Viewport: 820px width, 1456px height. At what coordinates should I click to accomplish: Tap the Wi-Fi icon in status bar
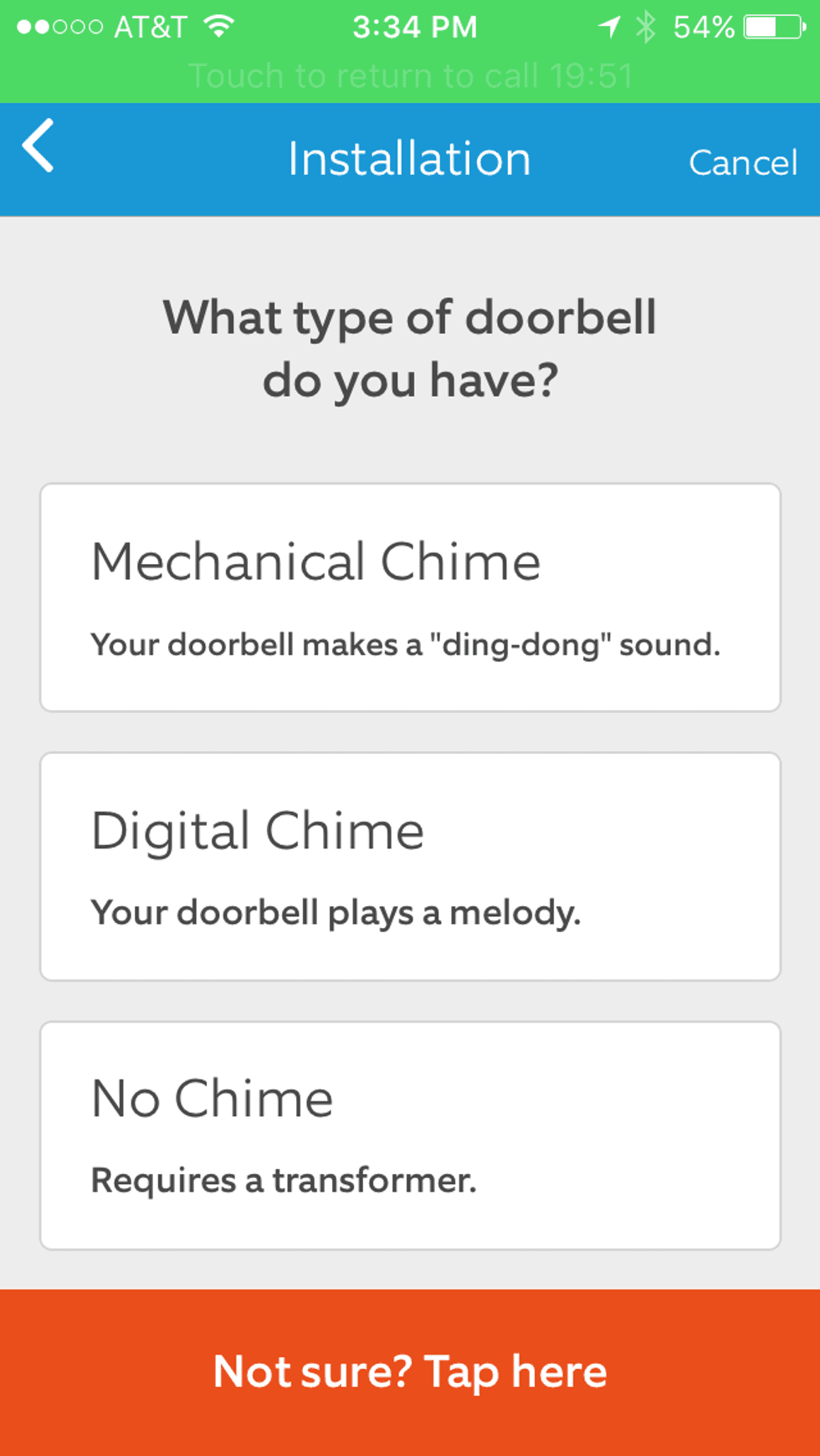[x=219, y=26]
